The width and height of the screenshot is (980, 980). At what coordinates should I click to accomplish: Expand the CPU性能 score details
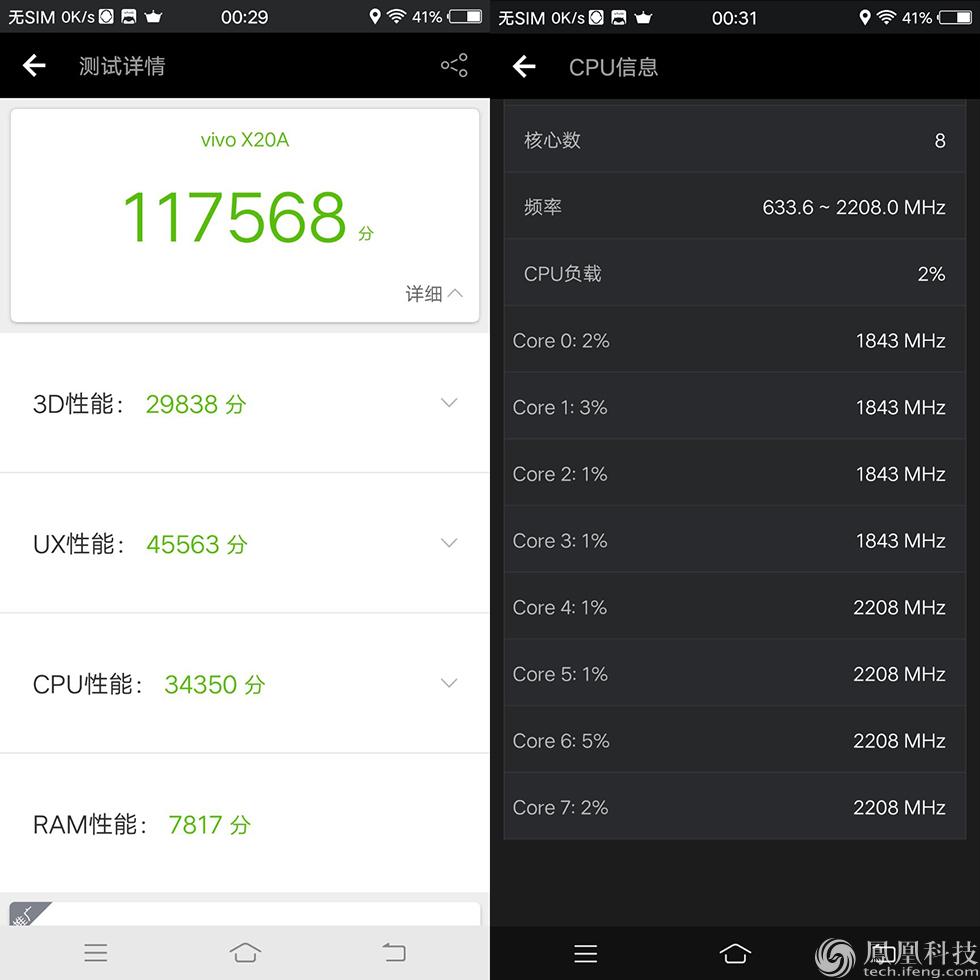click(449, 683)
